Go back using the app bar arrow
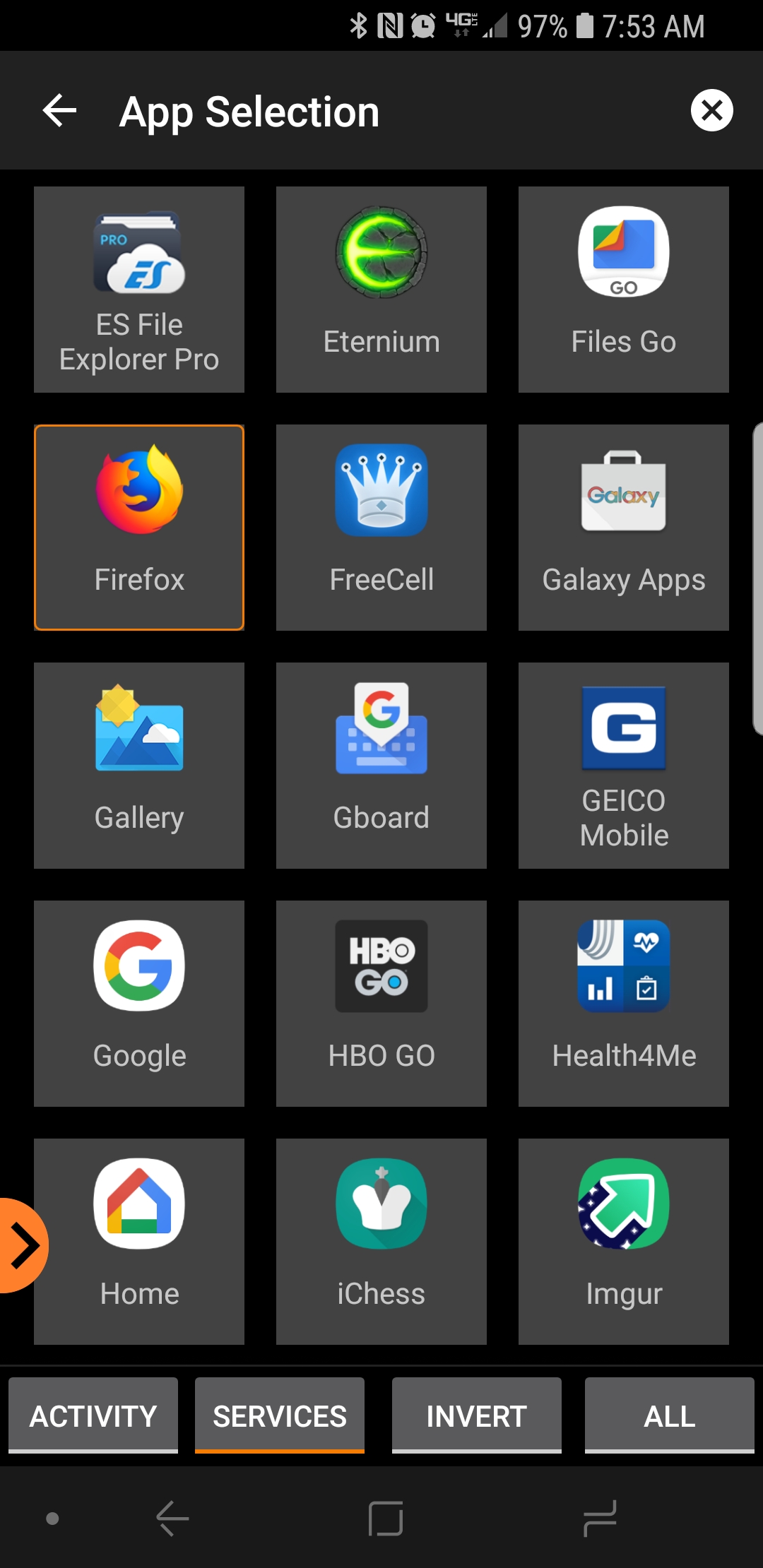The image size is (763, 1568). tap(59, 112)
